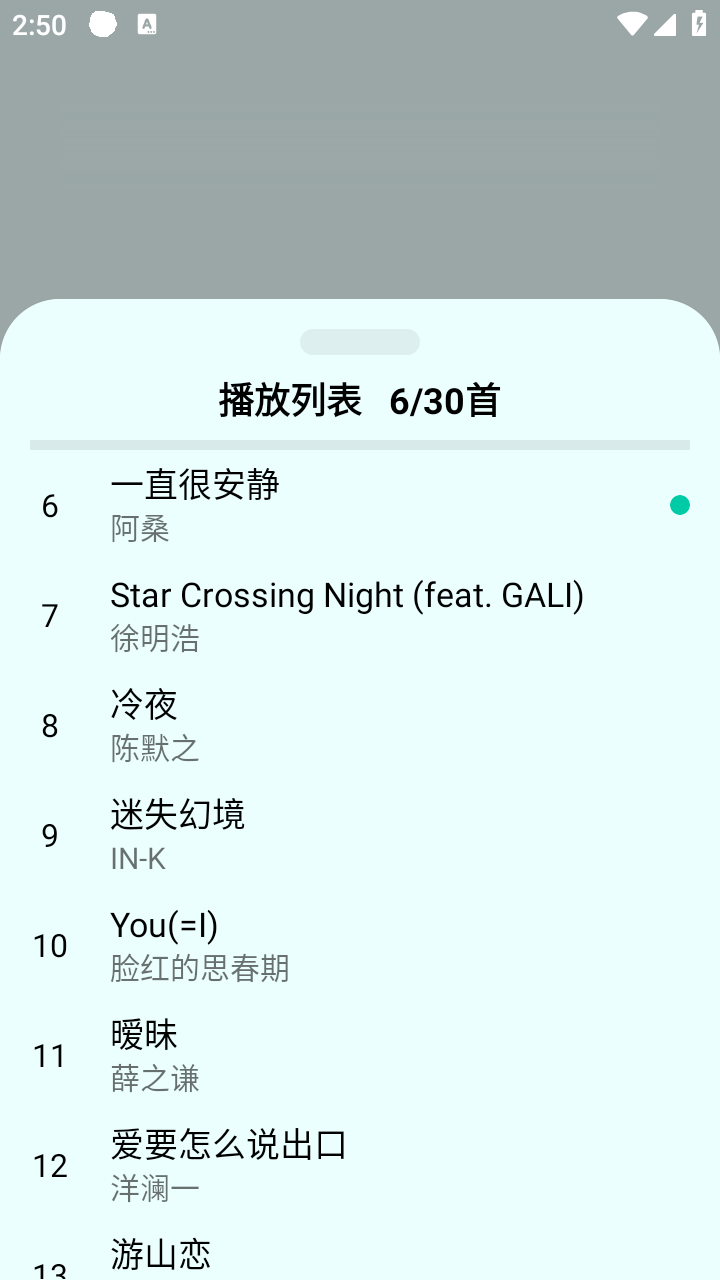Click the circular notification icon in status bar
Screen dimensions: 720x1280
104,24
